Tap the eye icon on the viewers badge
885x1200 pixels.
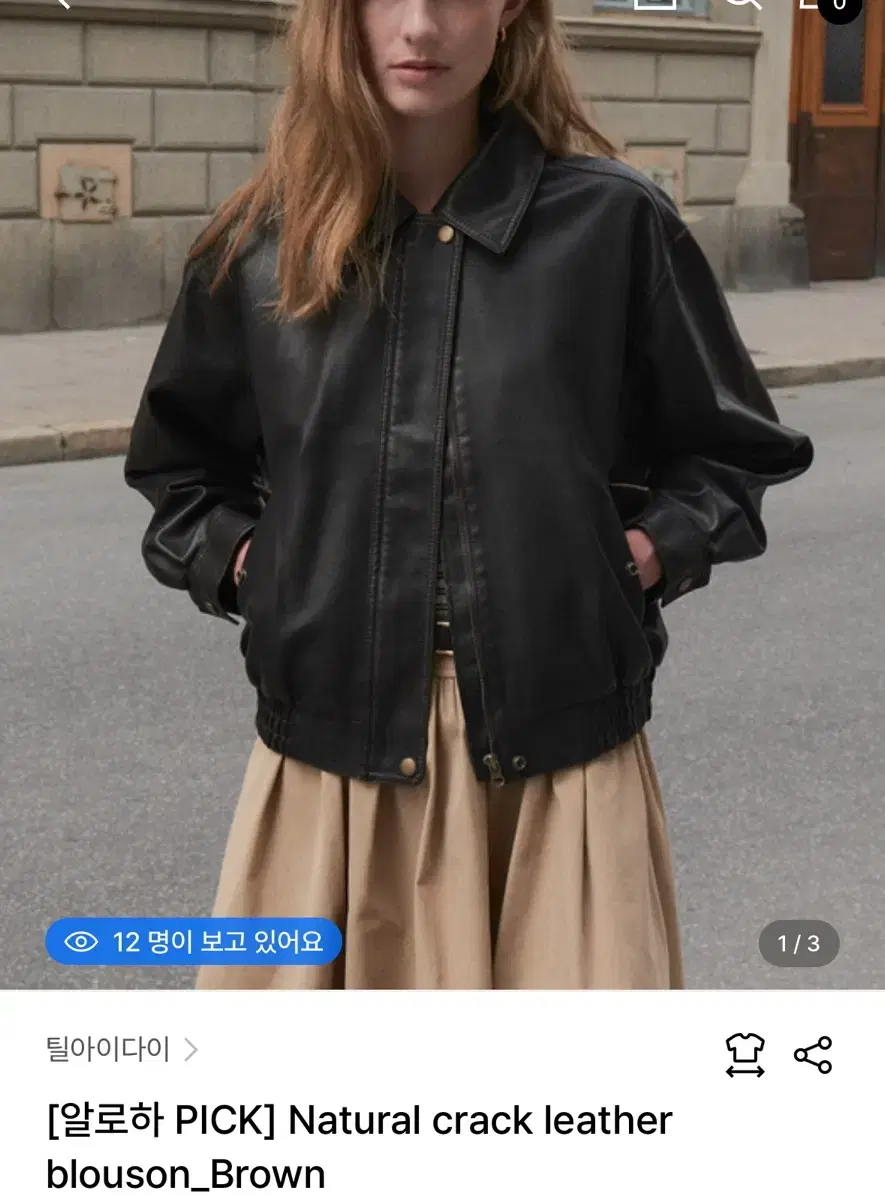pyautogui.click(x=80, y=941)
